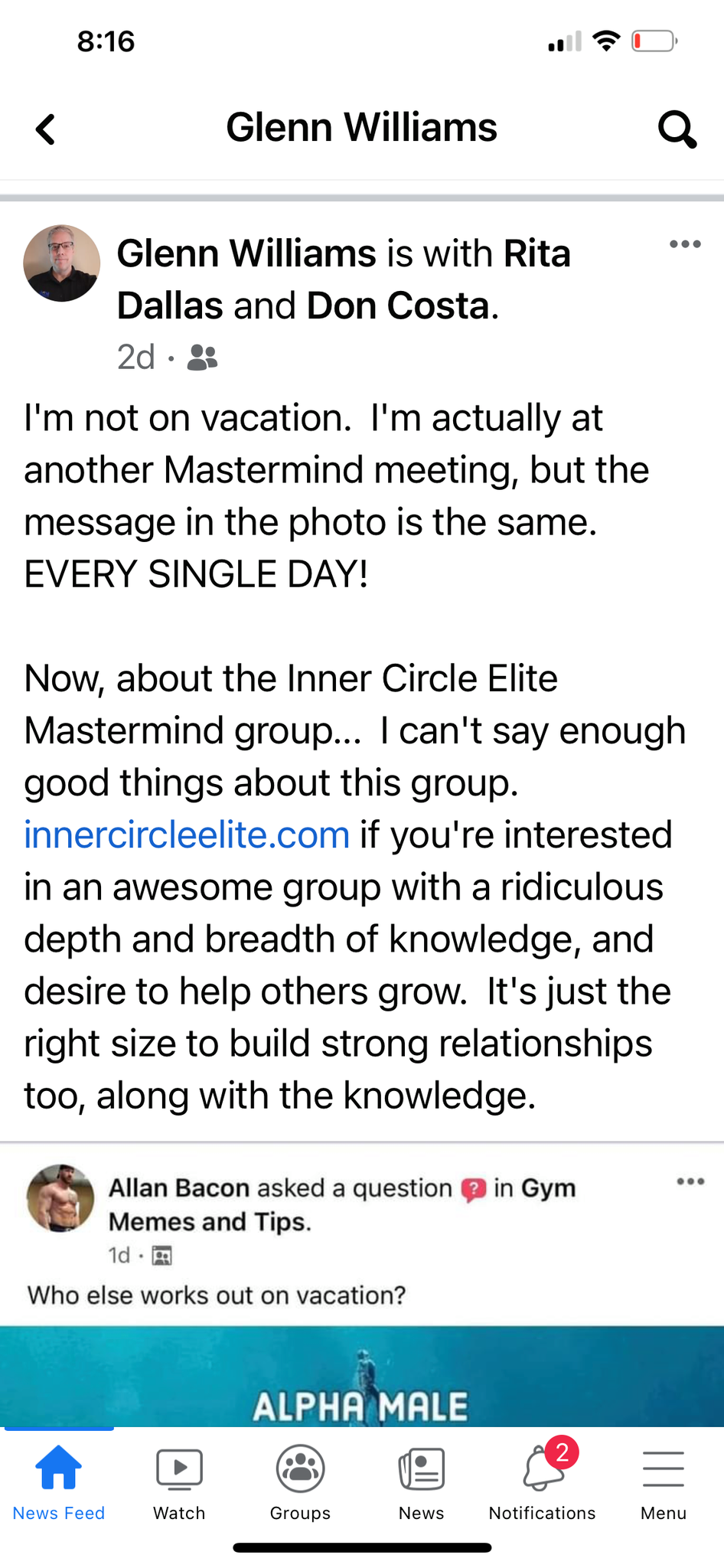Open Rita Dallas' tagged profile
Viewport: 724px width, 1568px height.
tap(344, 279)
